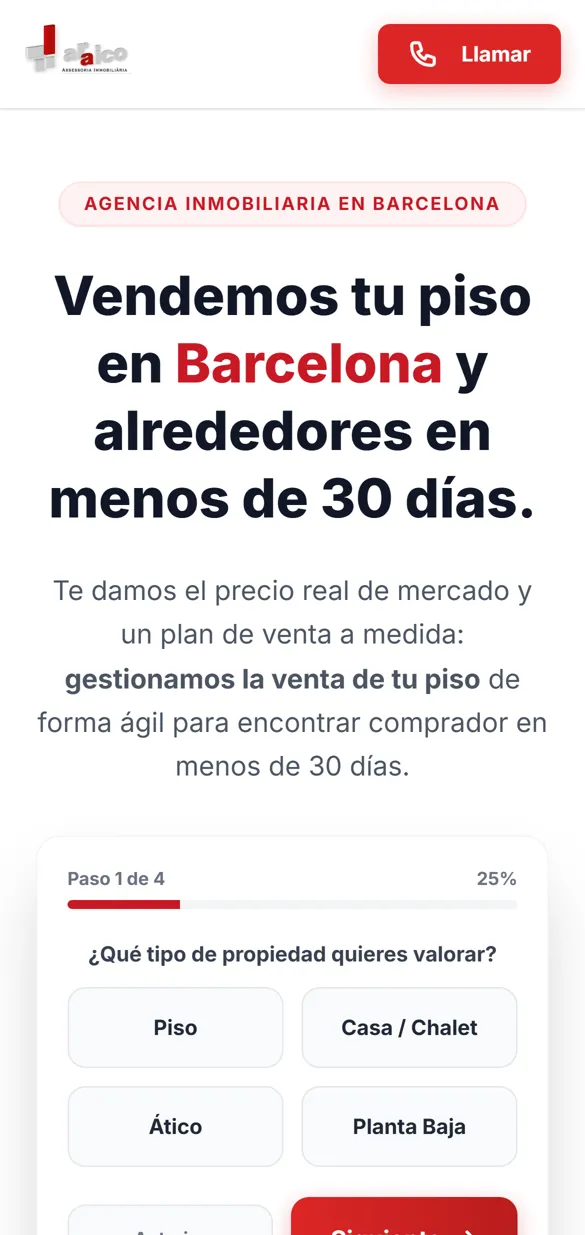Select Piso as property type
The image size is (585, 1235).
coord(176,1027)
